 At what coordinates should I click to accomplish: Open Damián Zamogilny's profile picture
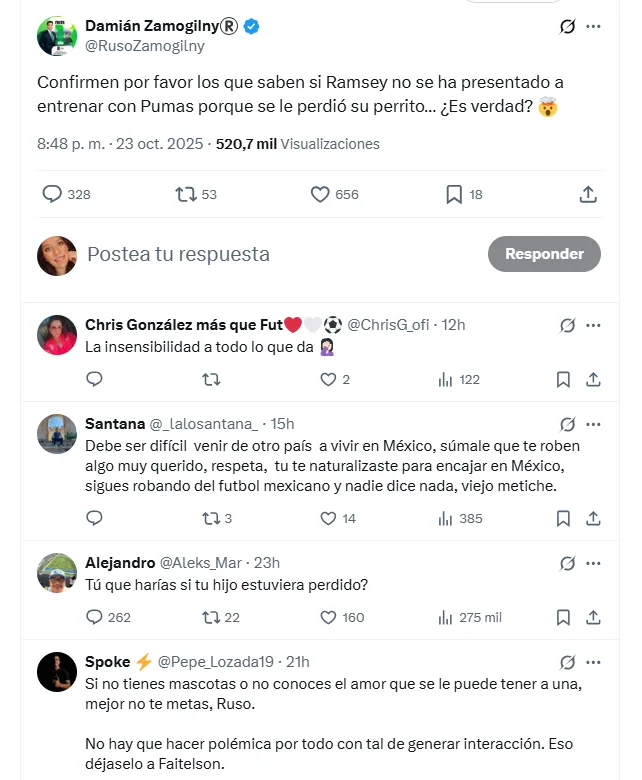[x=57, y=35]
